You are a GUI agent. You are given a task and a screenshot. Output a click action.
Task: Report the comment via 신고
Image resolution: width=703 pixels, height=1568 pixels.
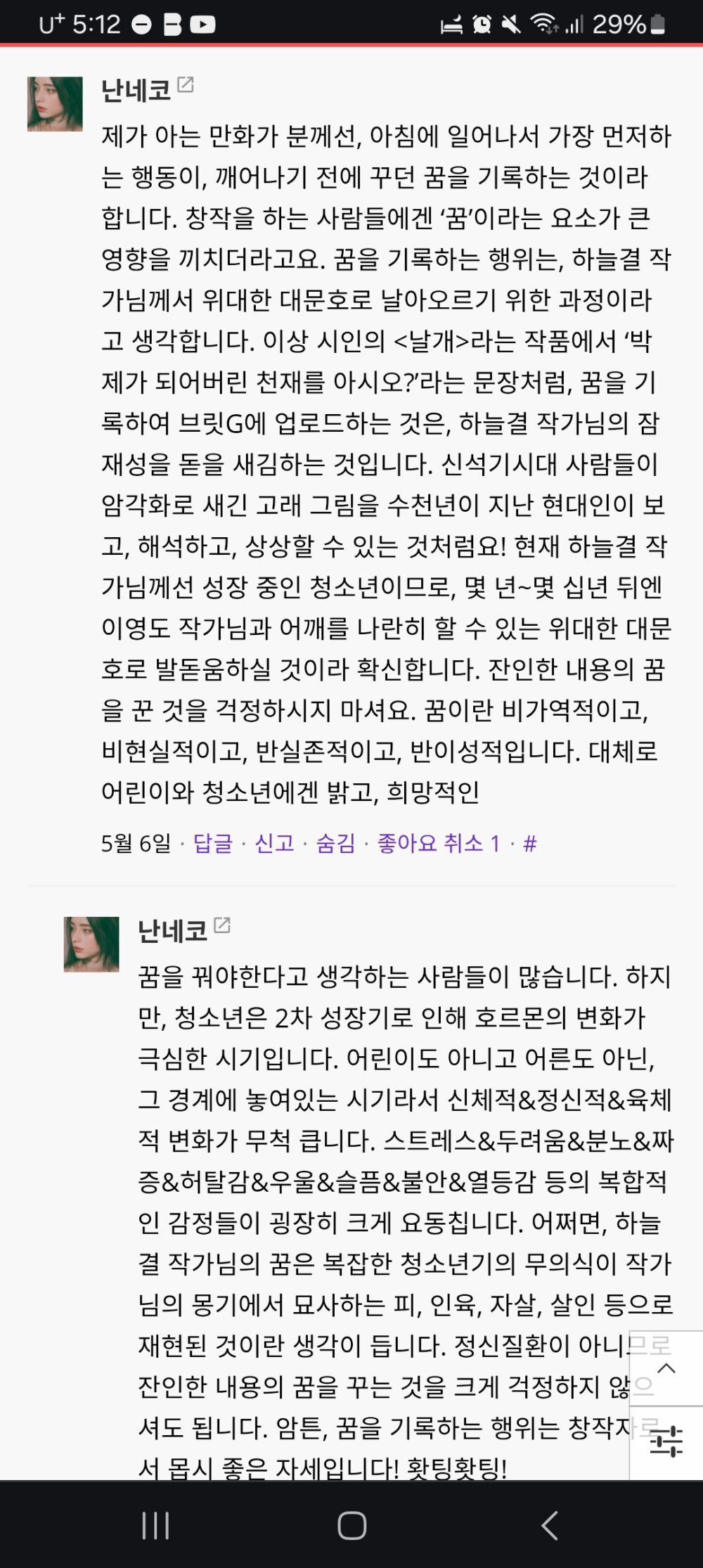pyautogui.click(x=274, y=843)
